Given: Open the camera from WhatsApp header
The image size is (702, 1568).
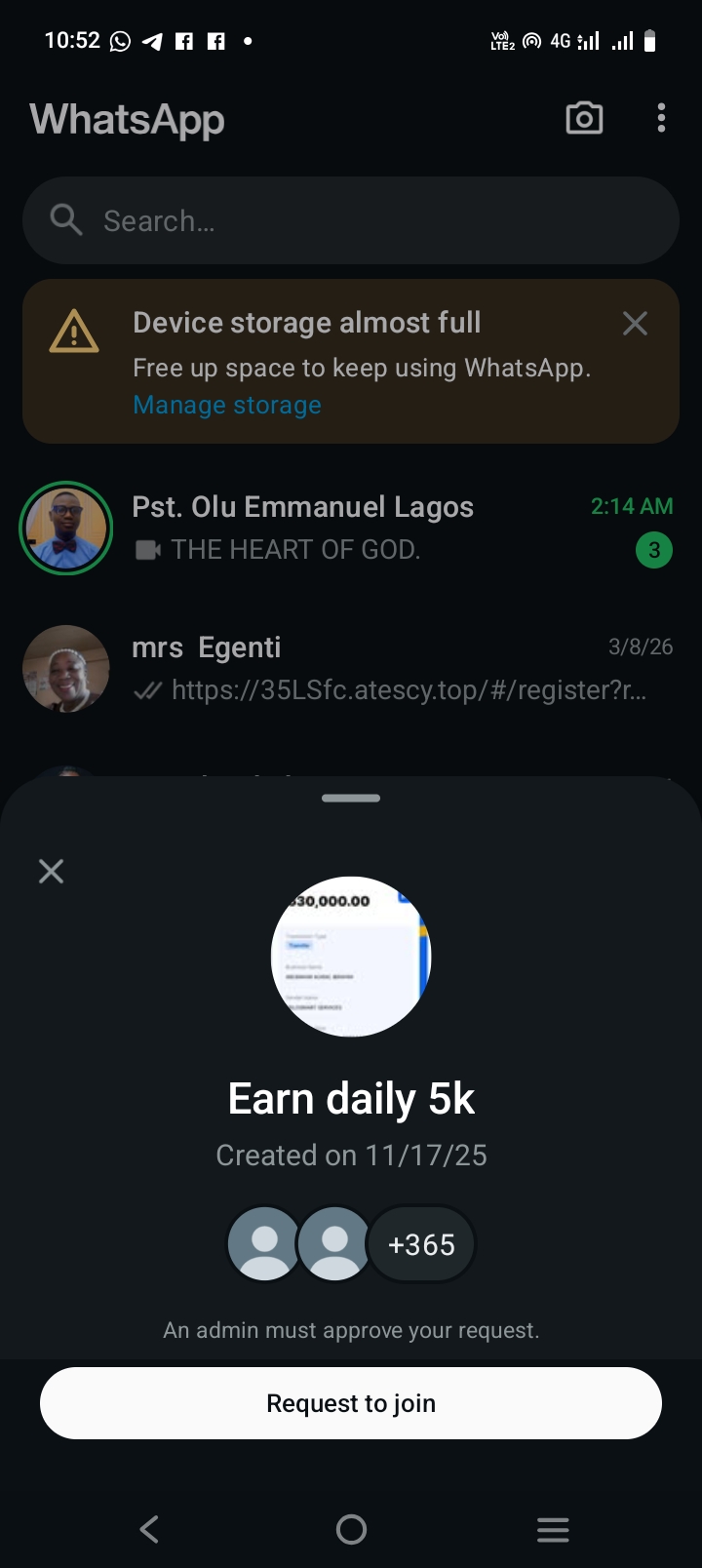Looking at the screenshot, I should click(x=584, y=119).
